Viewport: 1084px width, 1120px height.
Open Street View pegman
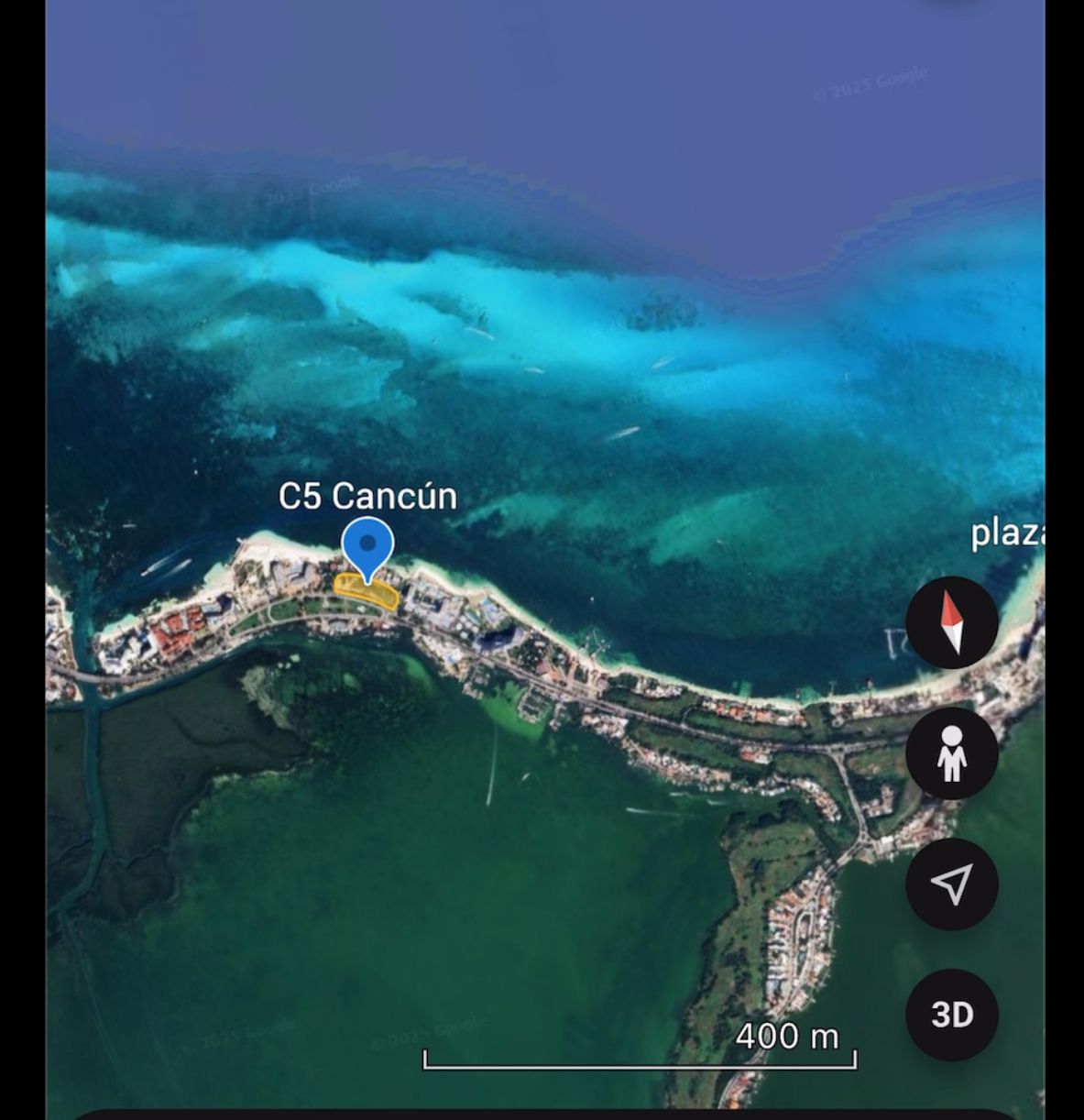[951, 753]
